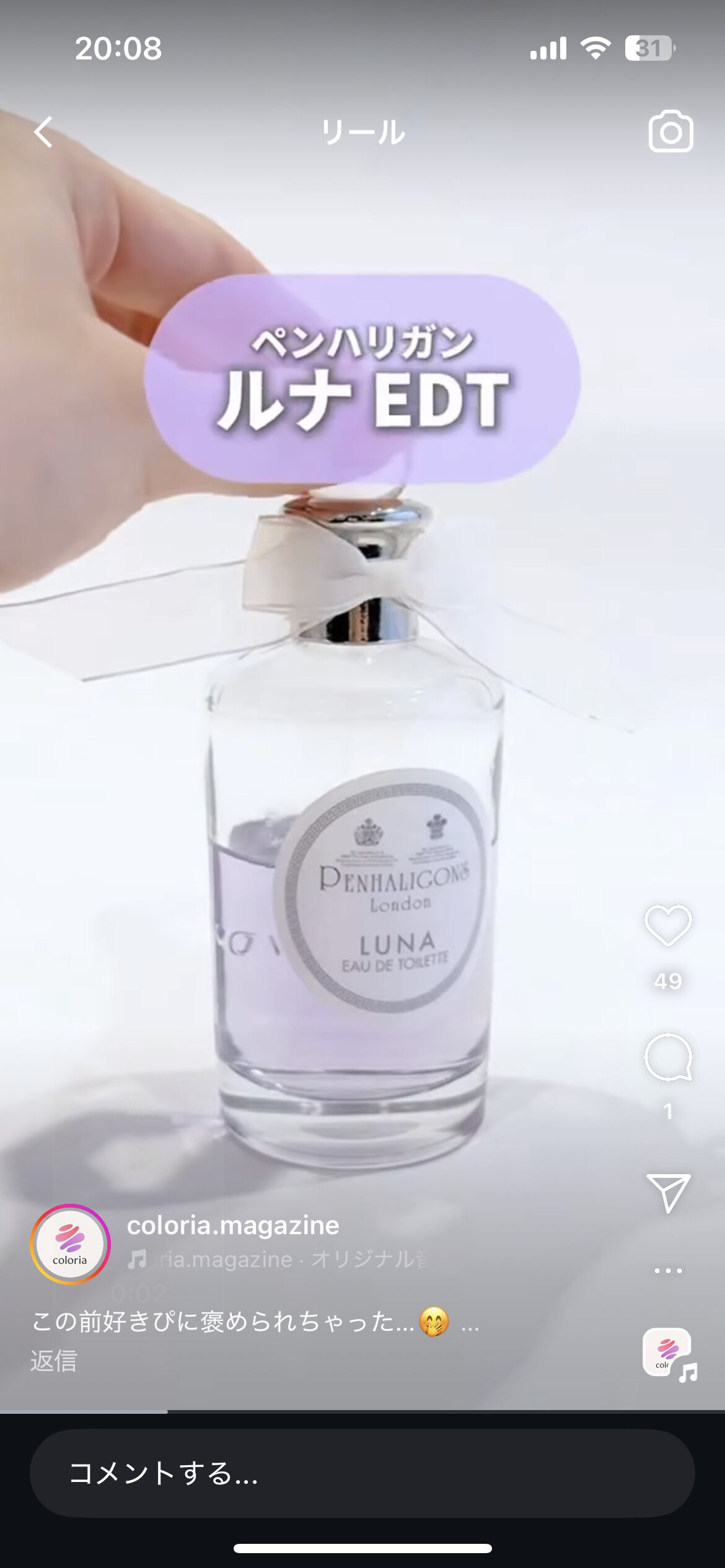This screenshot has width=725, height=1568.
Task: Tap the コメントする comment field
Action: point(362,1473)
